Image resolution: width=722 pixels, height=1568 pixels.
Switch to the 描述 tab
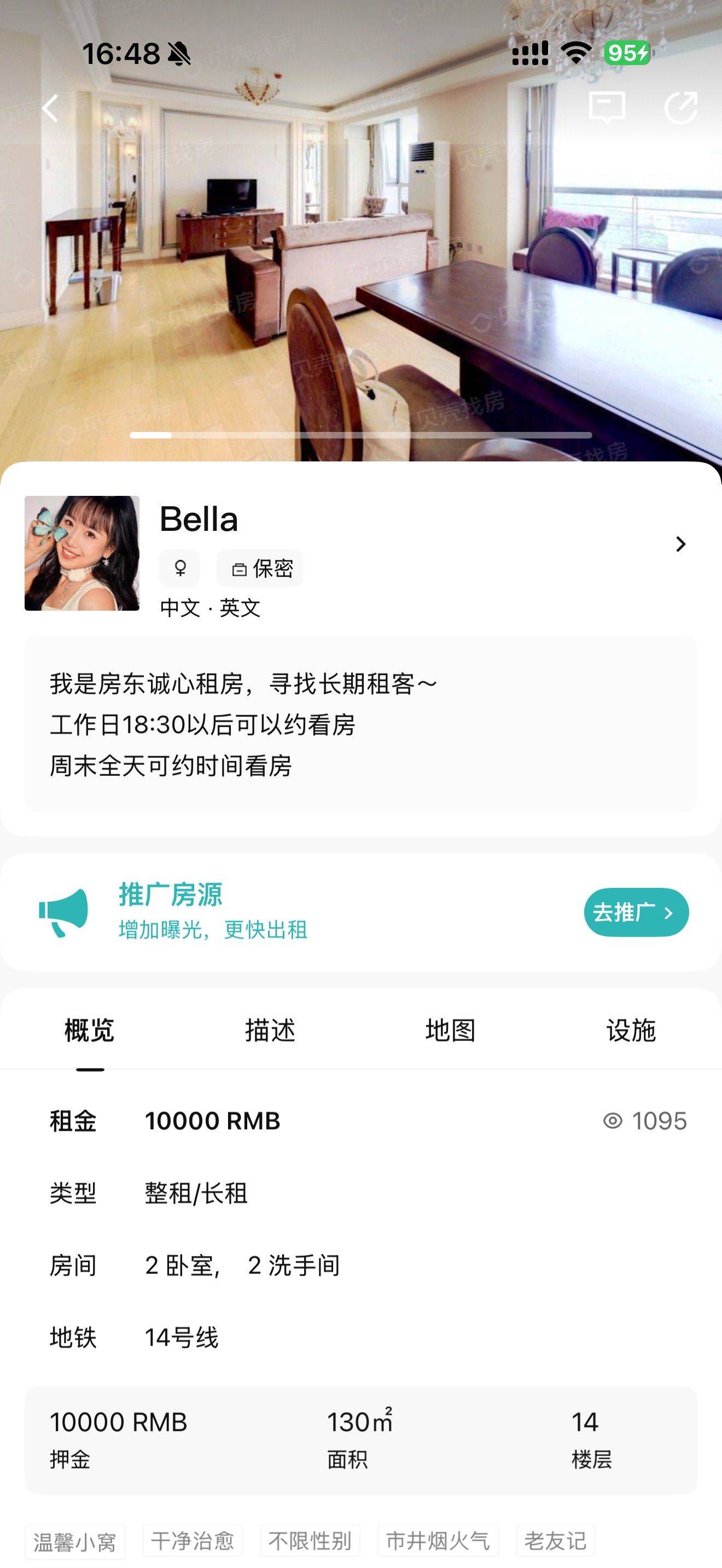(x=270, y=1031)
